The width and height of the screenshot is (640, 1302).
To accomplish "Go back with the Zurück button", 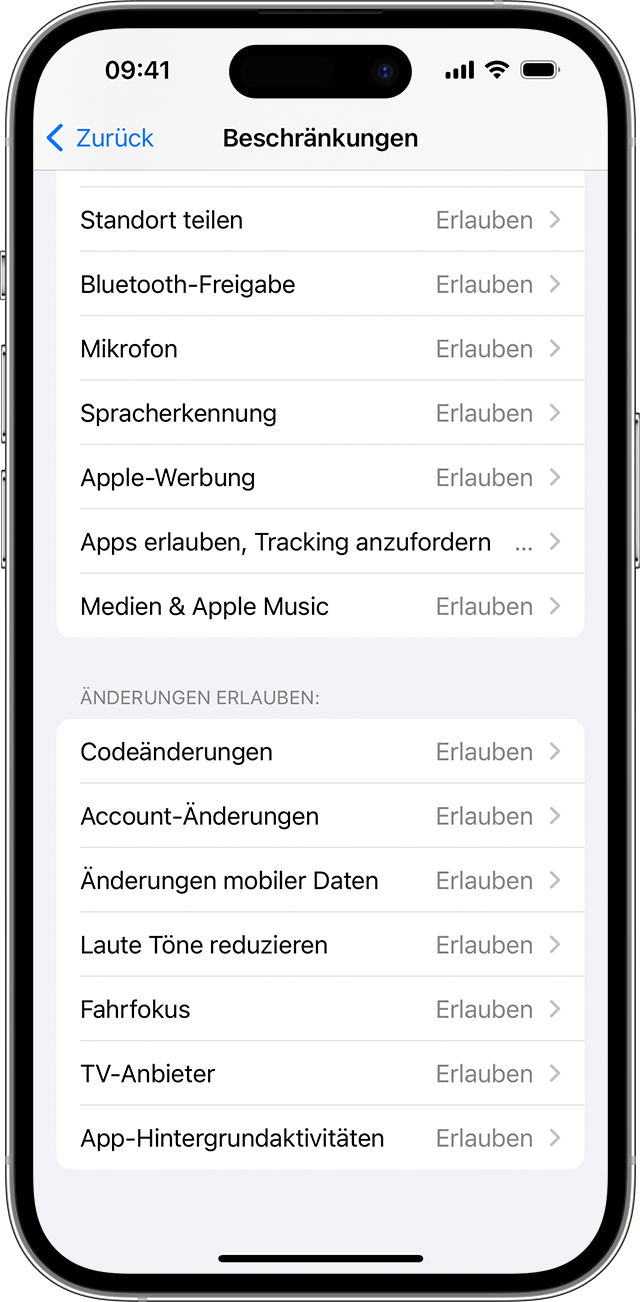I will click(100, 138).
